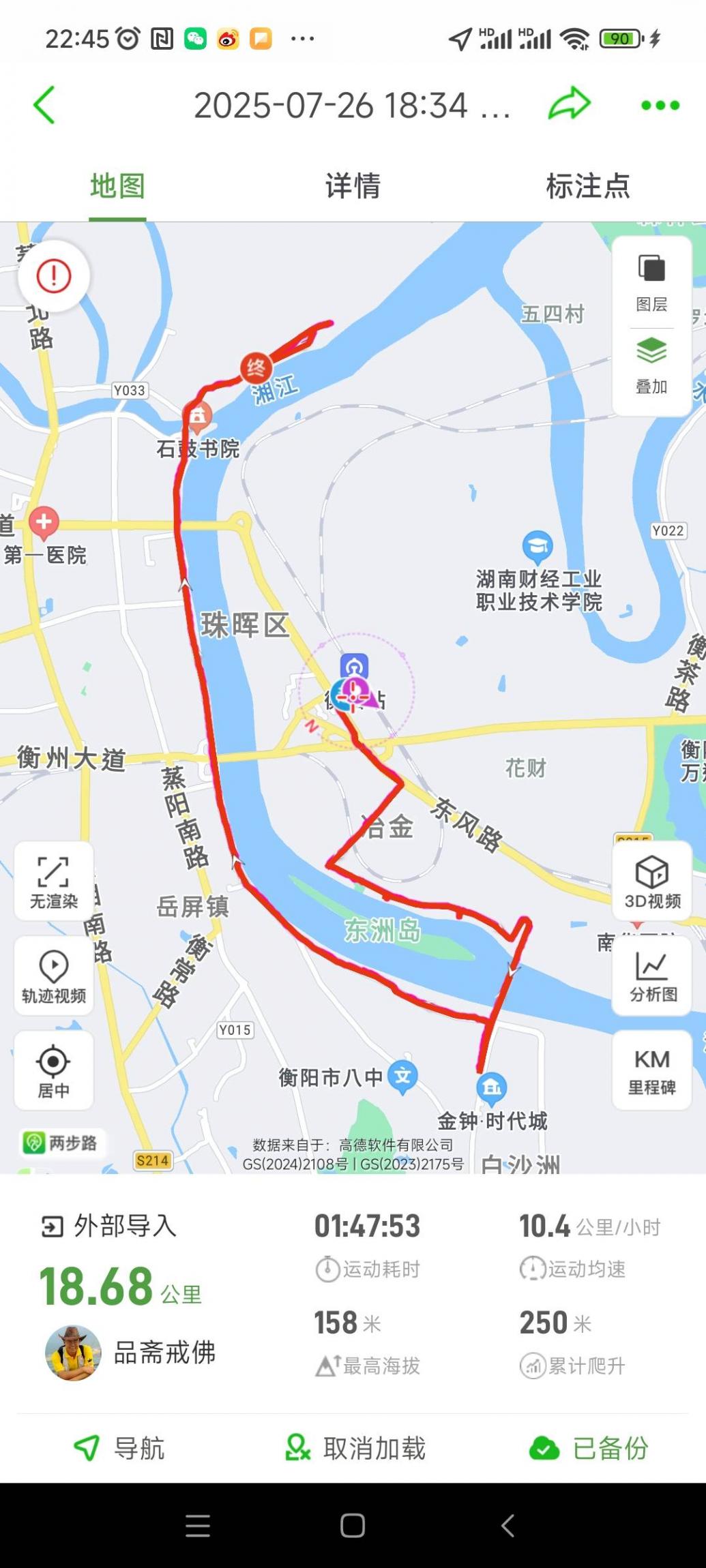Share this track record

click(569, 104)
